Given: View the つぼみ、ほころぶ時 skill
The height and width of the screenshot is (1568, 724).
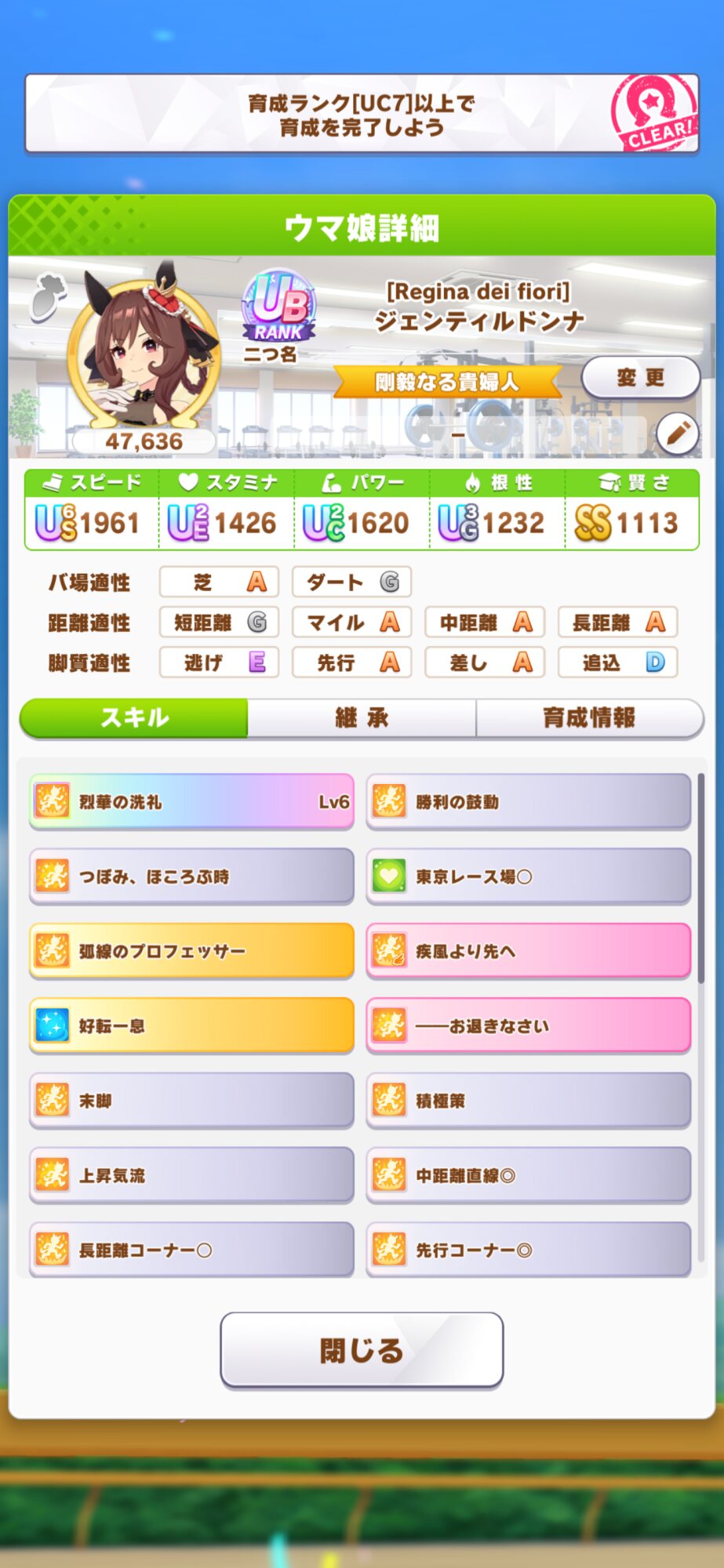Looking at the screenshot, I should [191, 876].
